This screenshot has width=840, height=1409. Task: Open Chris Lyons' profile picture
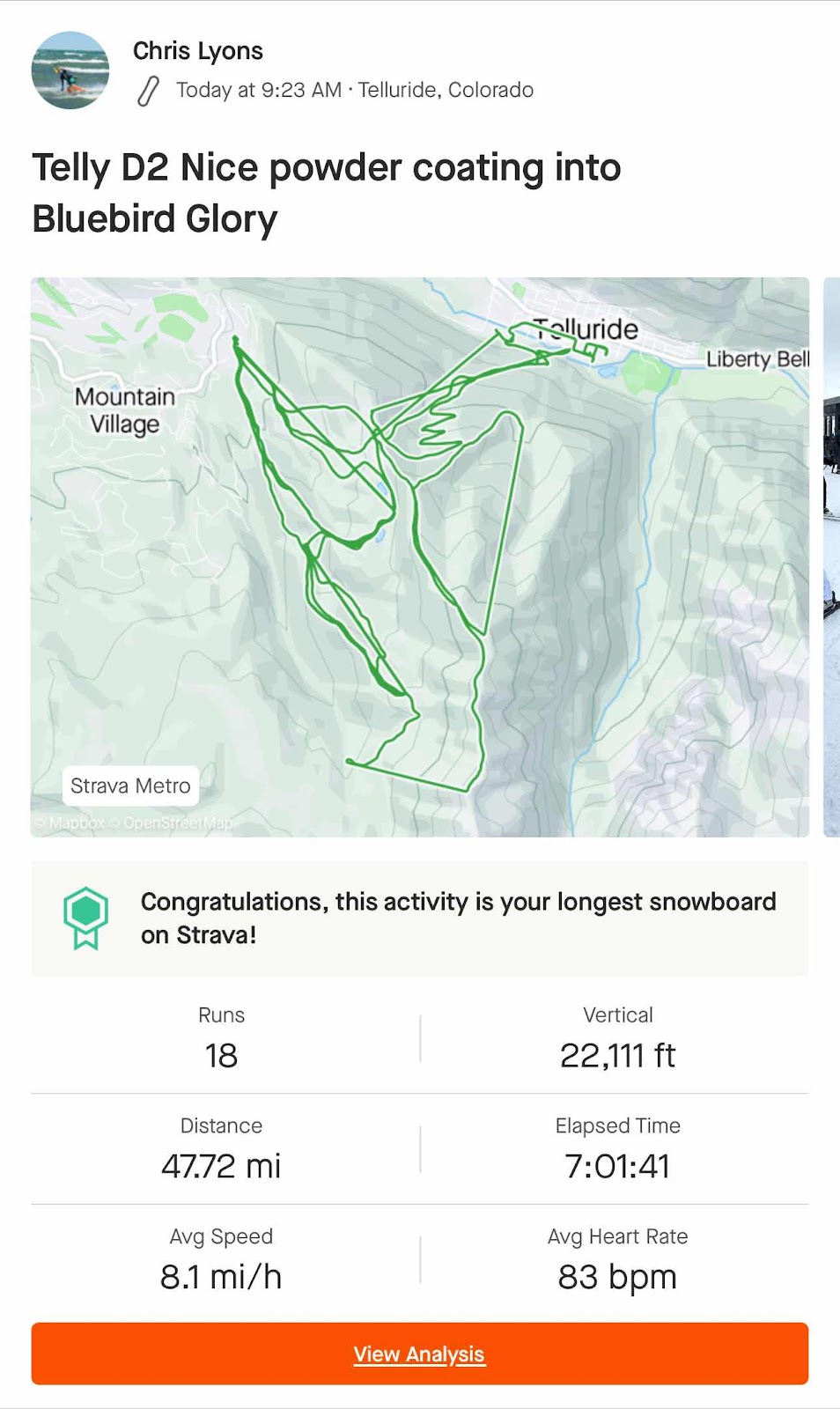(70, 70)
